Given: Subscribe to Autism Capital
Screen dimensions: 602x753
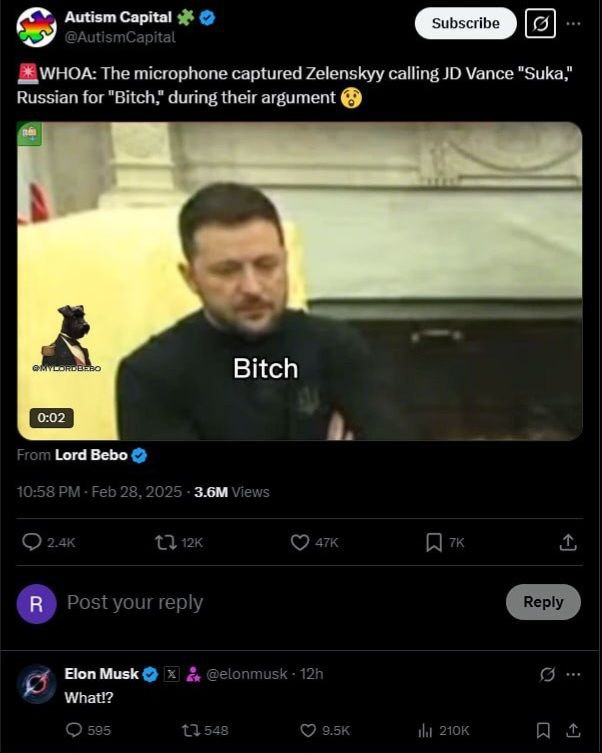Looking at the screenshot, I should point(465,23).
